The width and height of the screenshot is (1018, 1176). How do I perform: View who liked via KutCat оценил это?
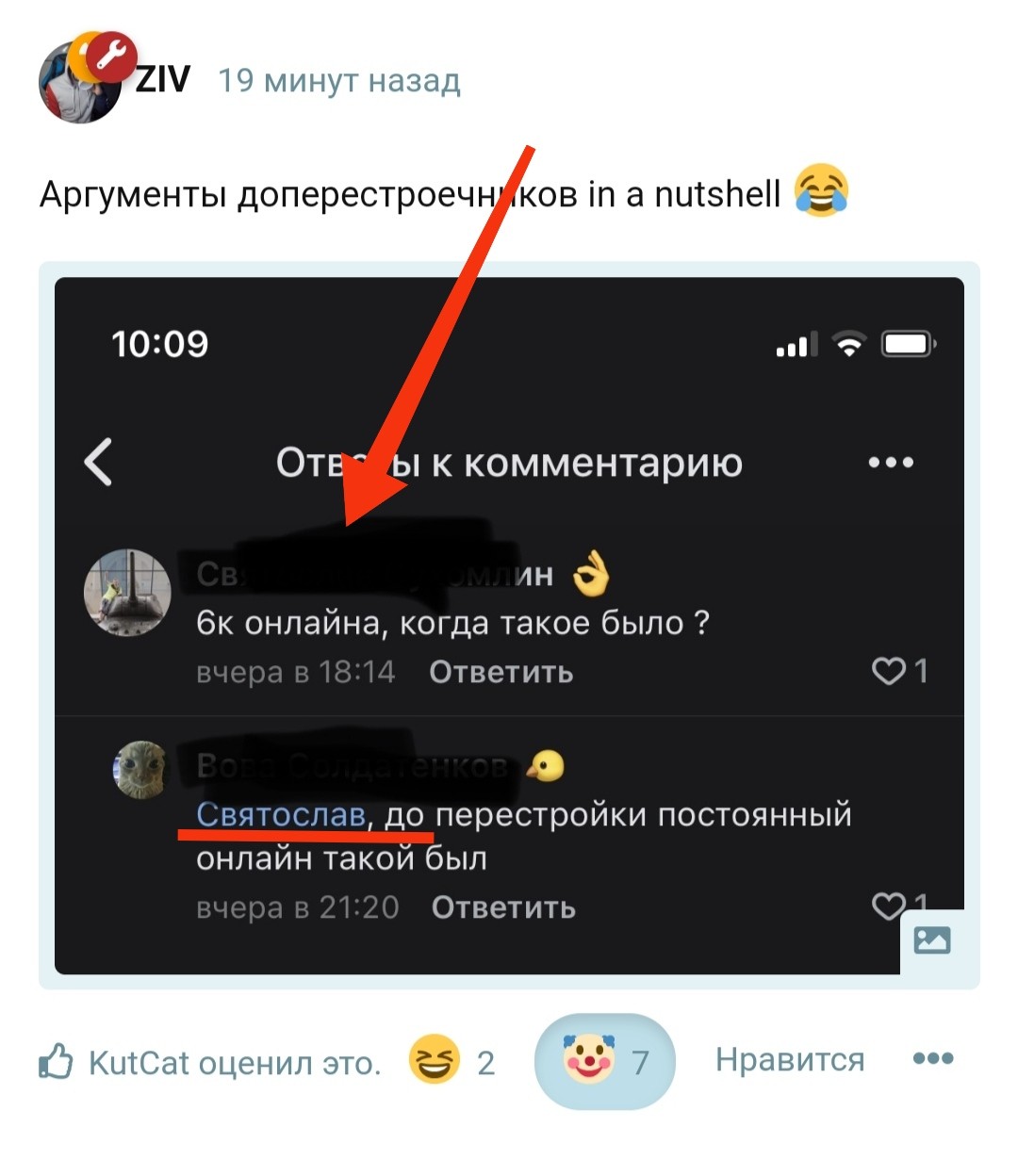[233, 1063]
